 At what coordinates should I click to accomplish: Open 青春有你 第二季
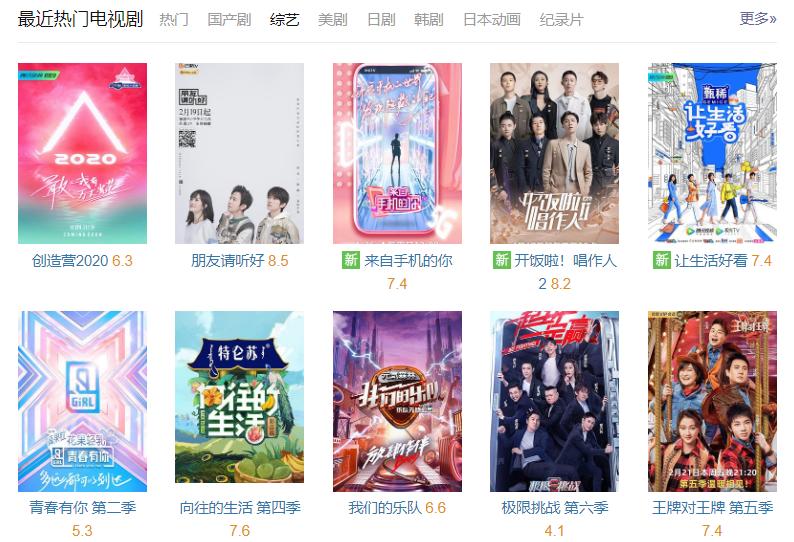tap(82, 401)
